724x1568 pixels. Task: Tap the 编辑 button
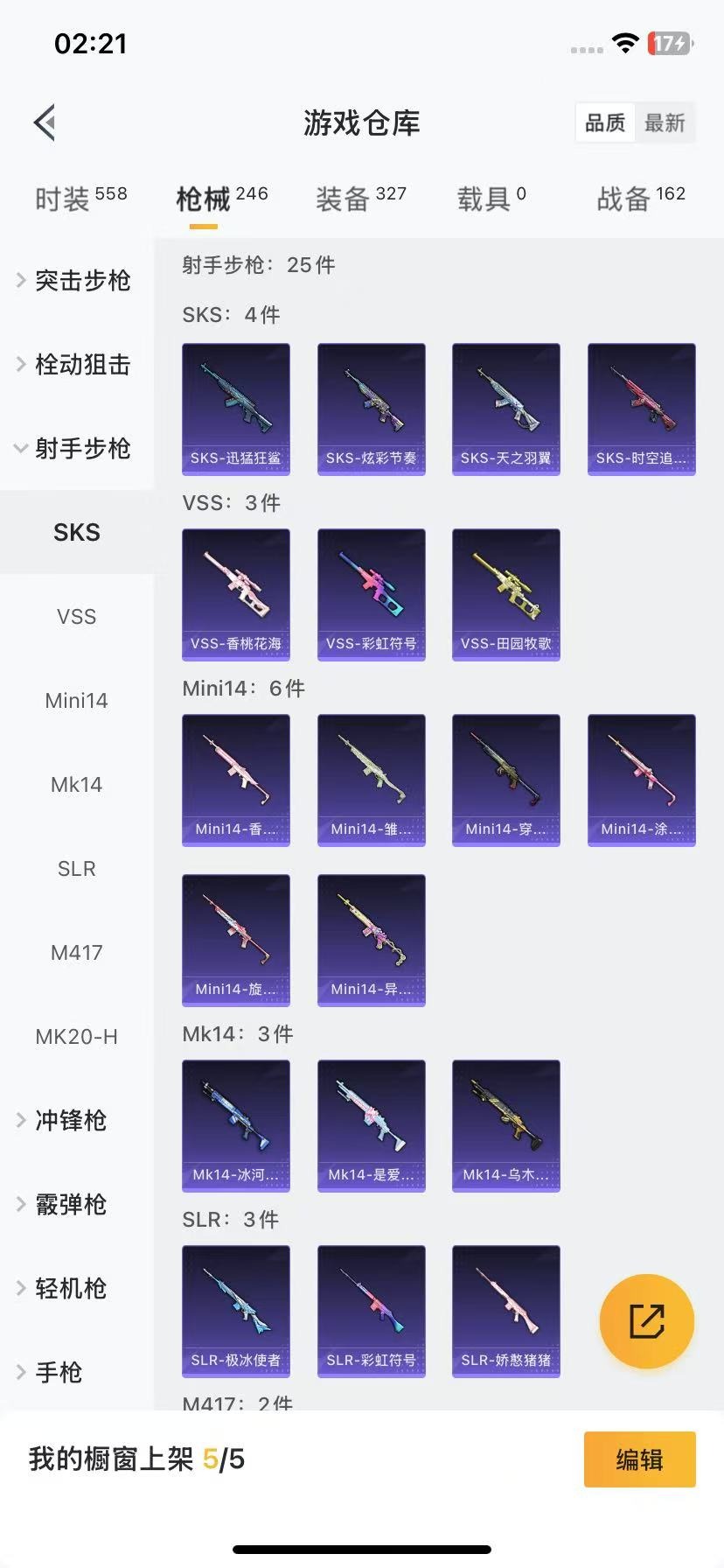point(640,1459)
